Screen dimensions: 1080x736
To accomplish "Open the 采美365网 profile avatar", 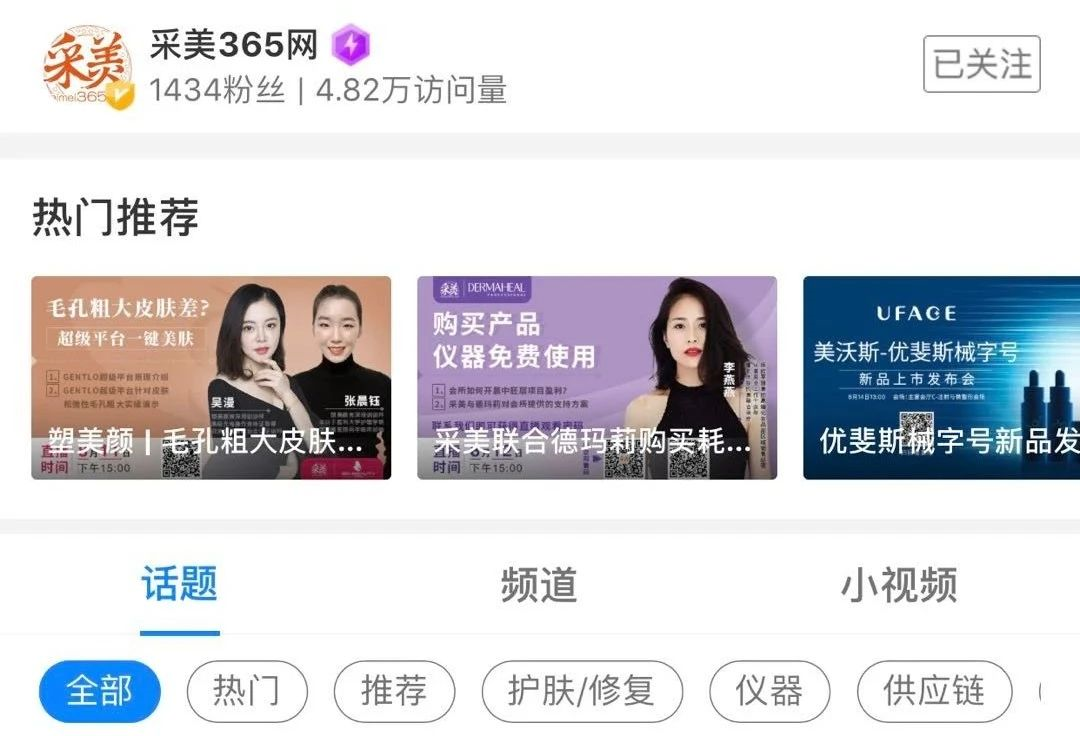I will (x=86, y=66).
